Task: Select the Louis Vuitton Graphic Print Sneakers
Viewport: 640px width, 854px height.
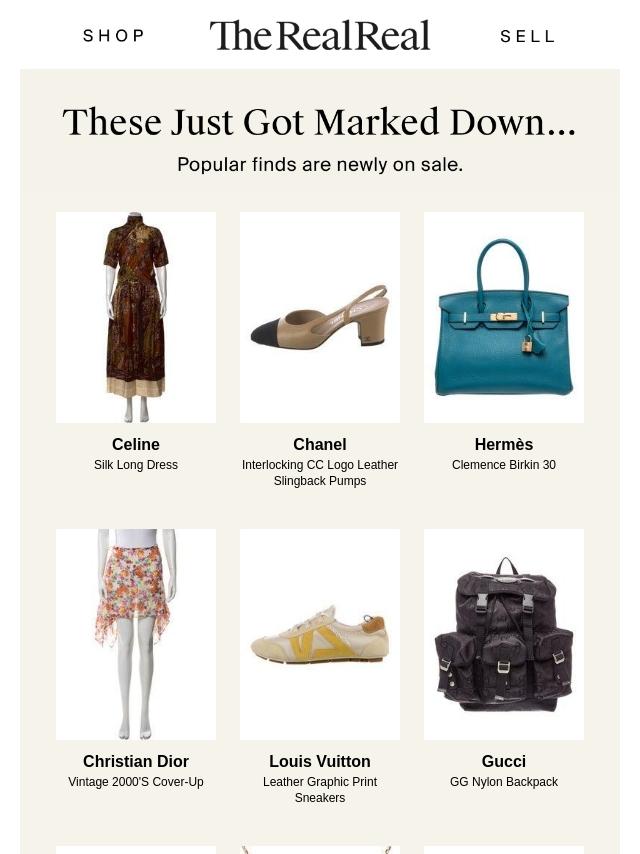Action: coord(320,634)
